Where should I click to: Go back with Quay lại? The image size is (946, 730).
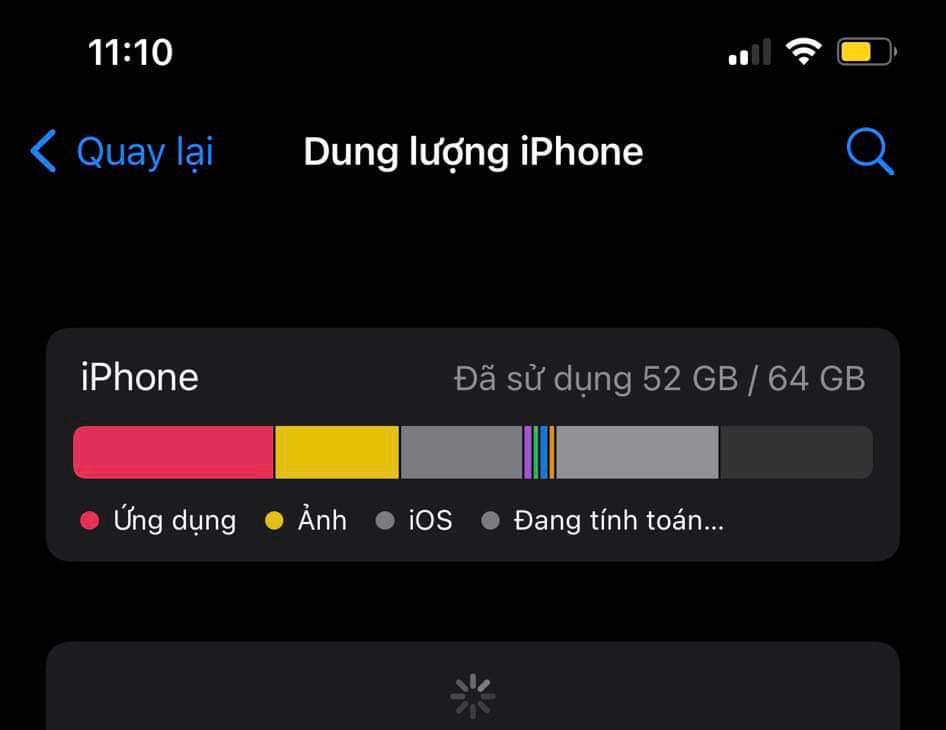122,152
